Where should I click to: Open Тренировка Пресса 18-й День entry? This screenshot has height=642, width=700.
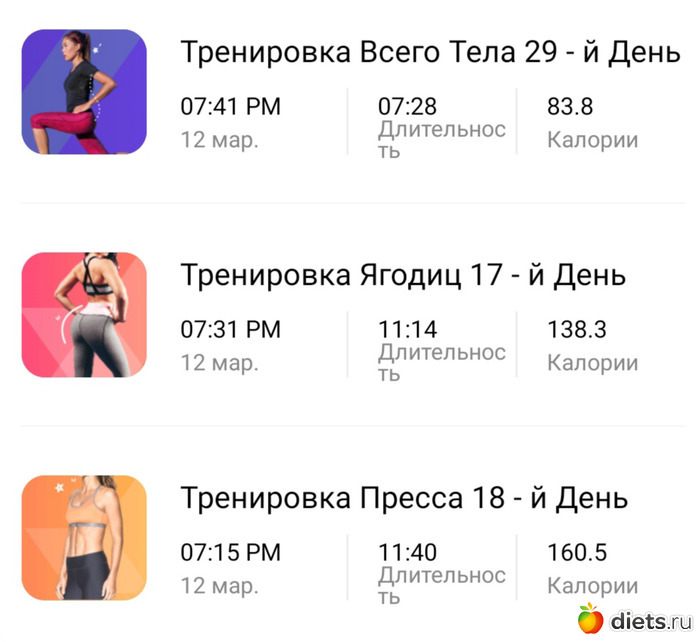point(403,497)
